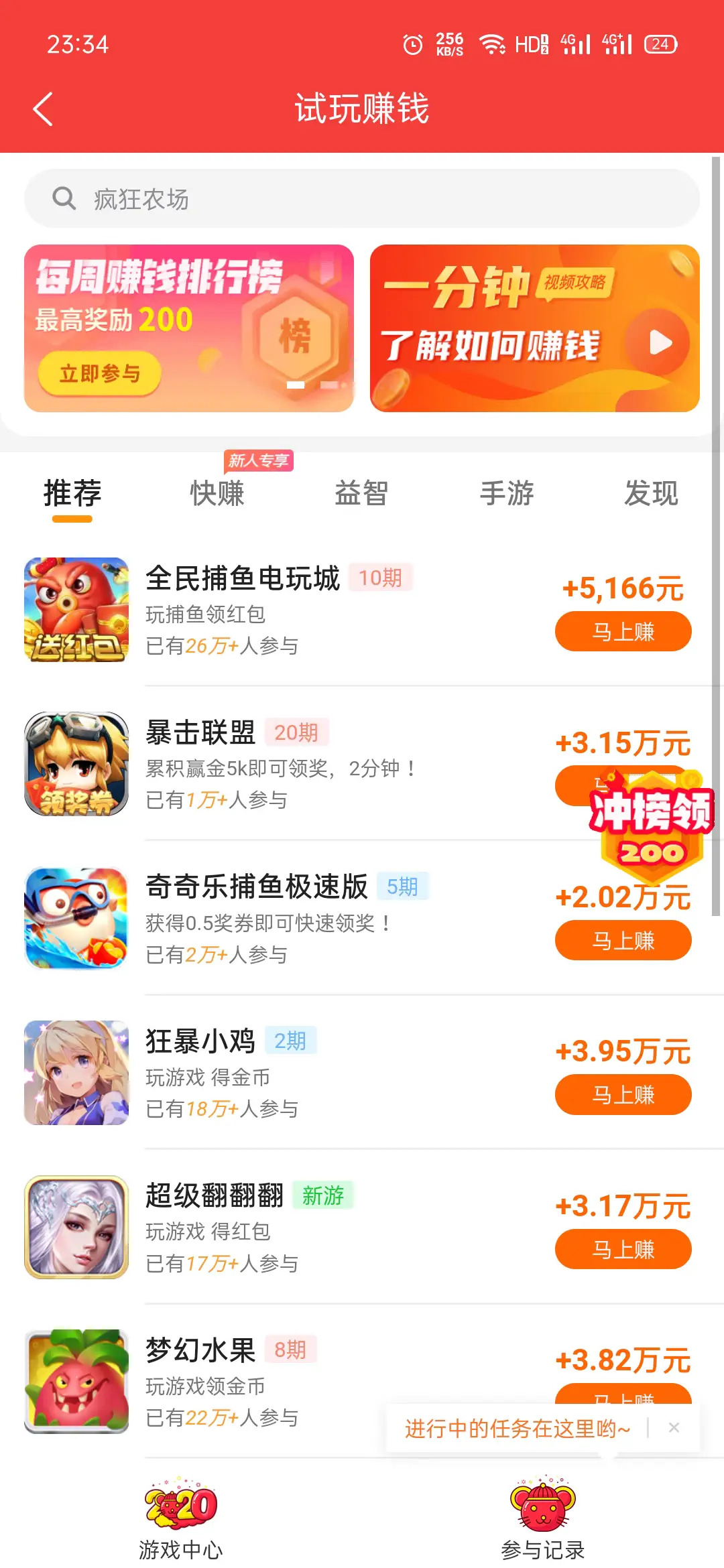Tap 马上赚 for 超级翻翻翻
This screenshot has height=1568, width=724.
[x=623, y=1250]
